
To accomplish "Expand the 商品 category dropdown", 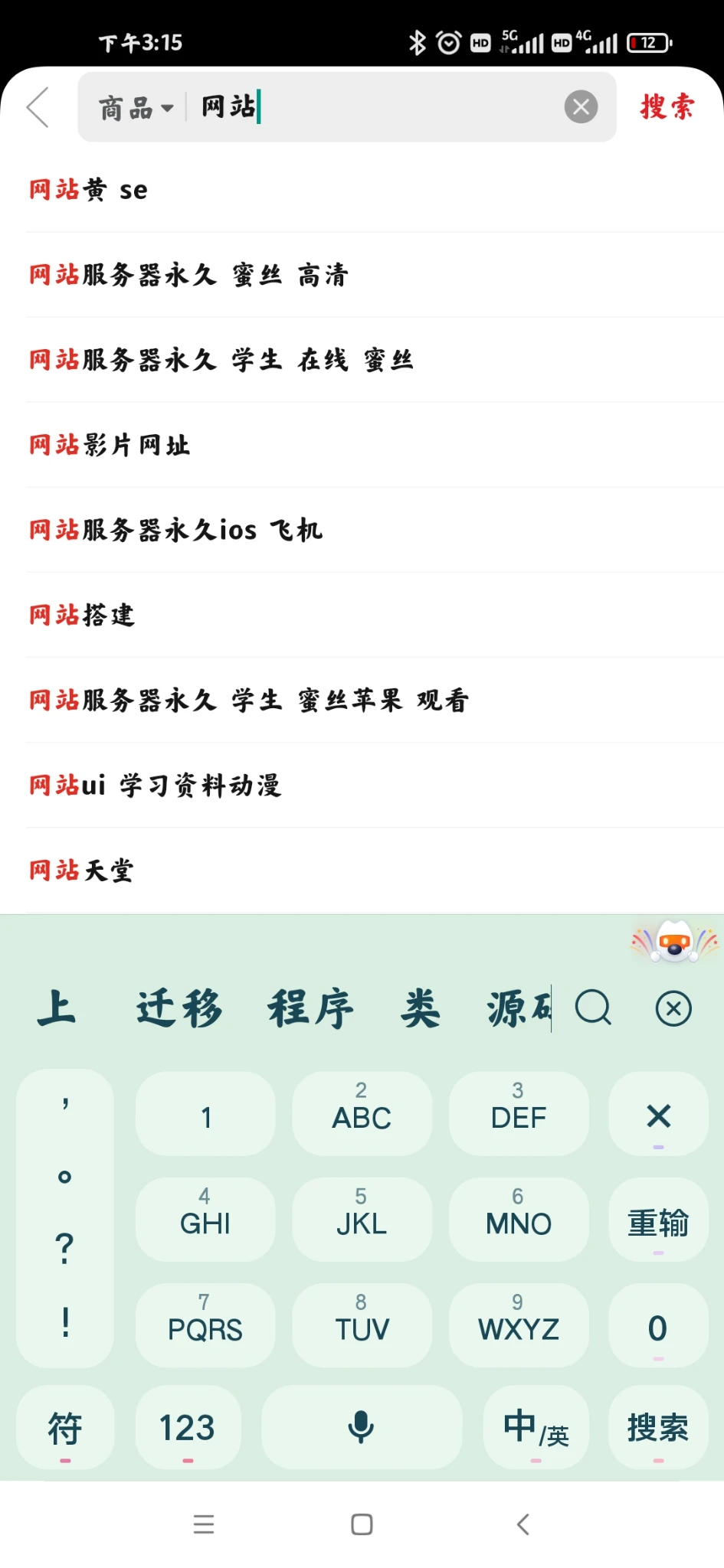I will pos(136,108).
